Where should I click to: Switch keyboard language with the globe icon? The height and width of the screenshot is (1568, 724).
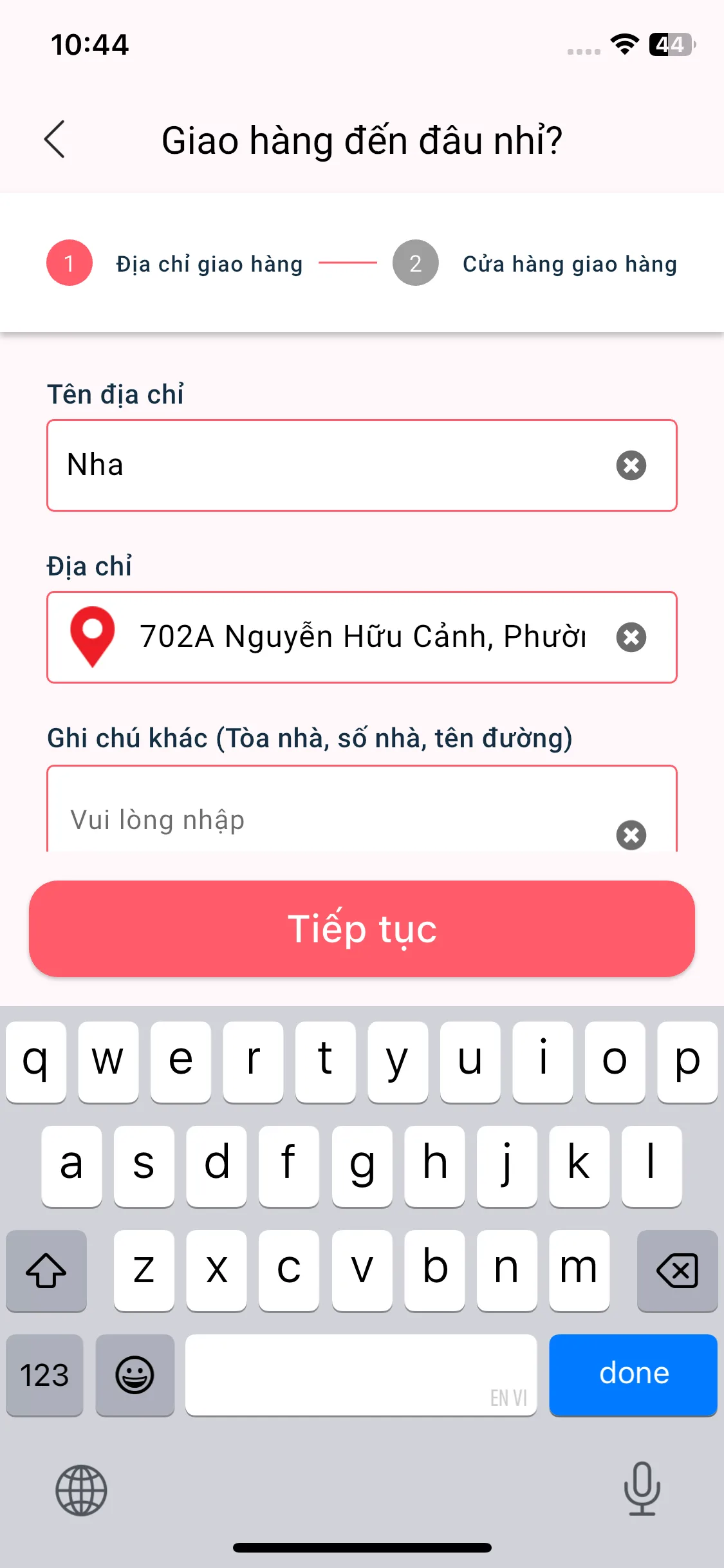click(x=81, y=1490)
